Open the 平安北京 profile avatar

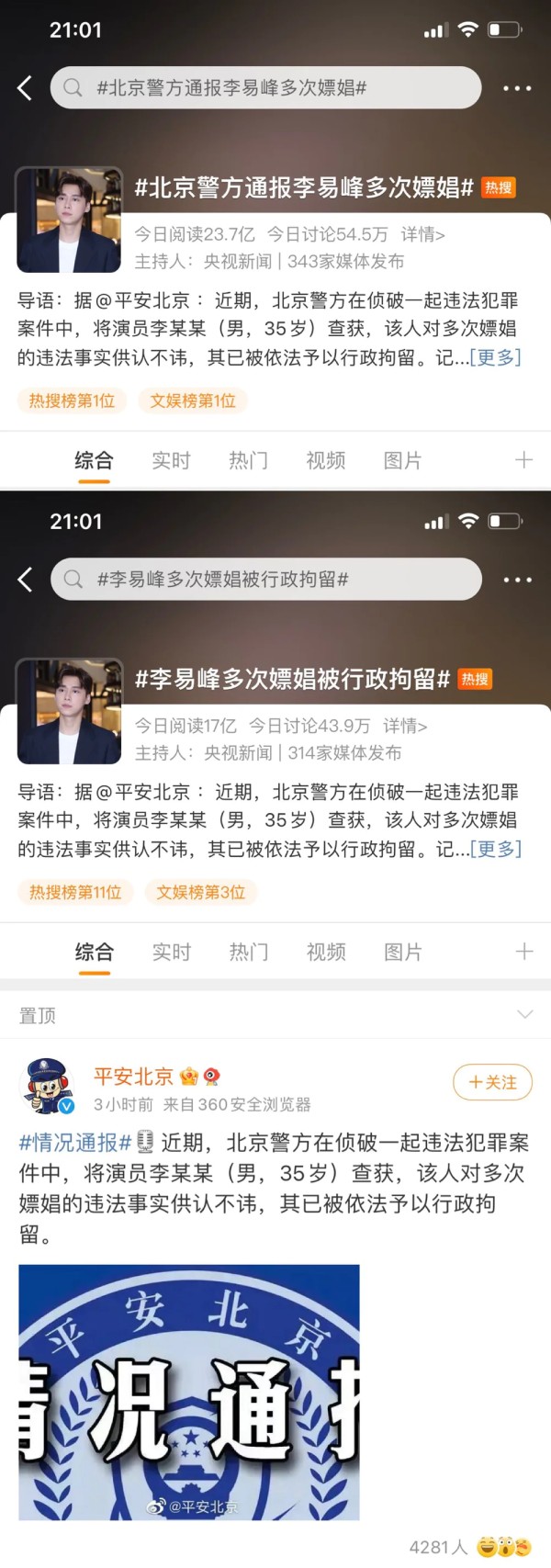click(x=48, y=1086)
